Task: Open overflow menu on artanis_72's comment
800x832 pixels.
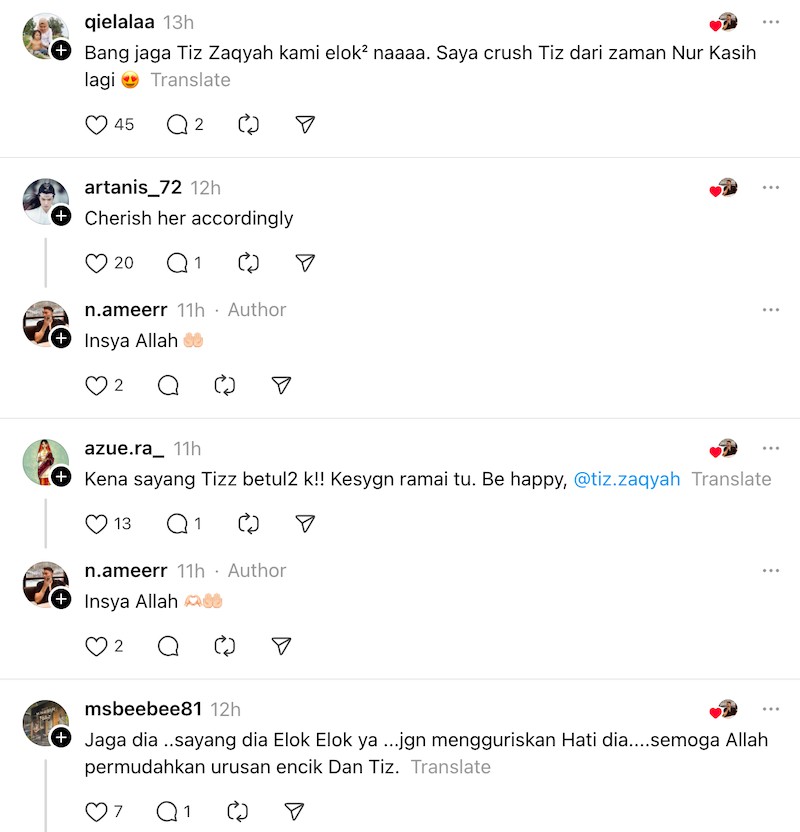Action: [x=770, y=187]
